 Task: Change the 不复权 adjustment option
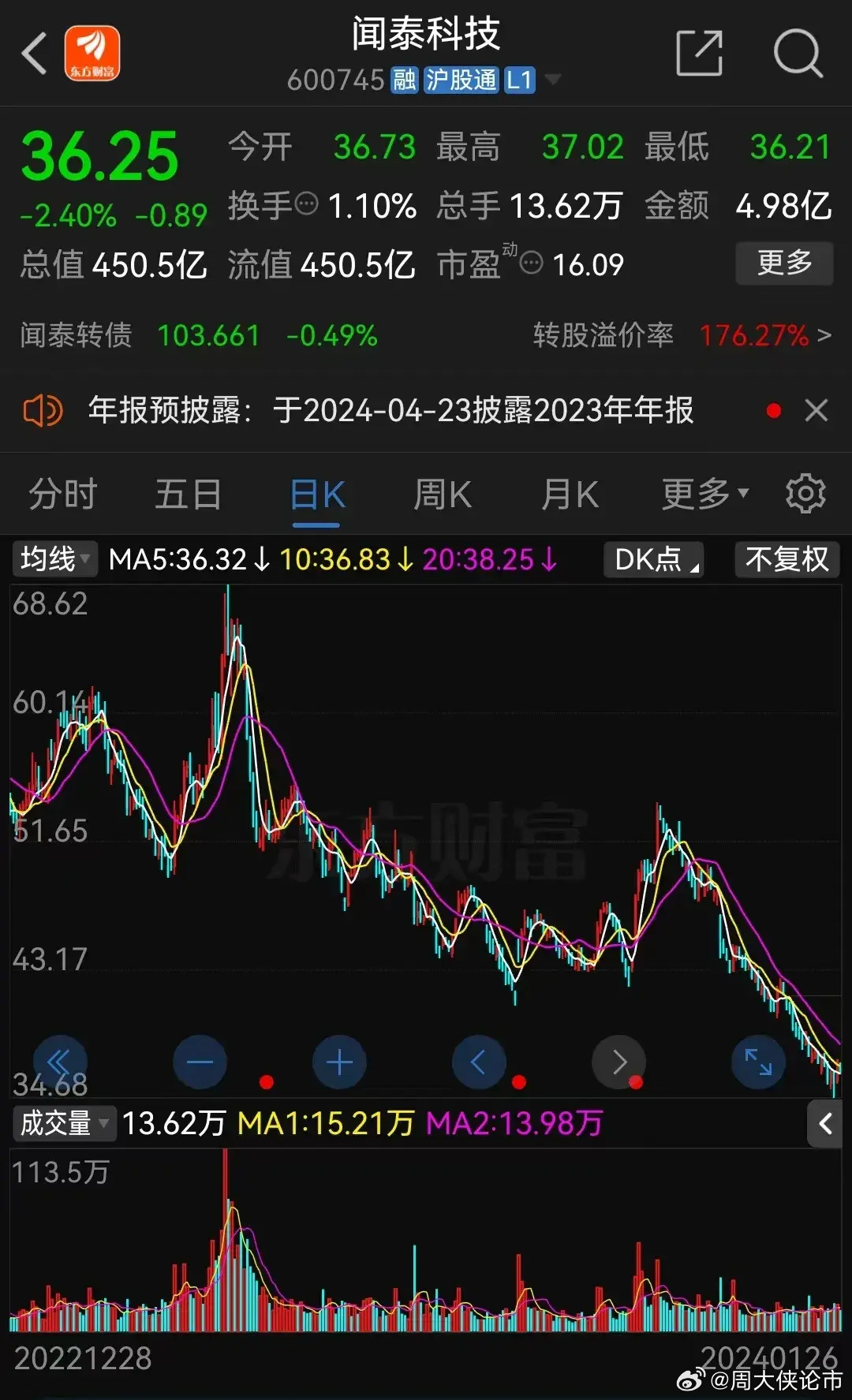click(x=787, y=559)
